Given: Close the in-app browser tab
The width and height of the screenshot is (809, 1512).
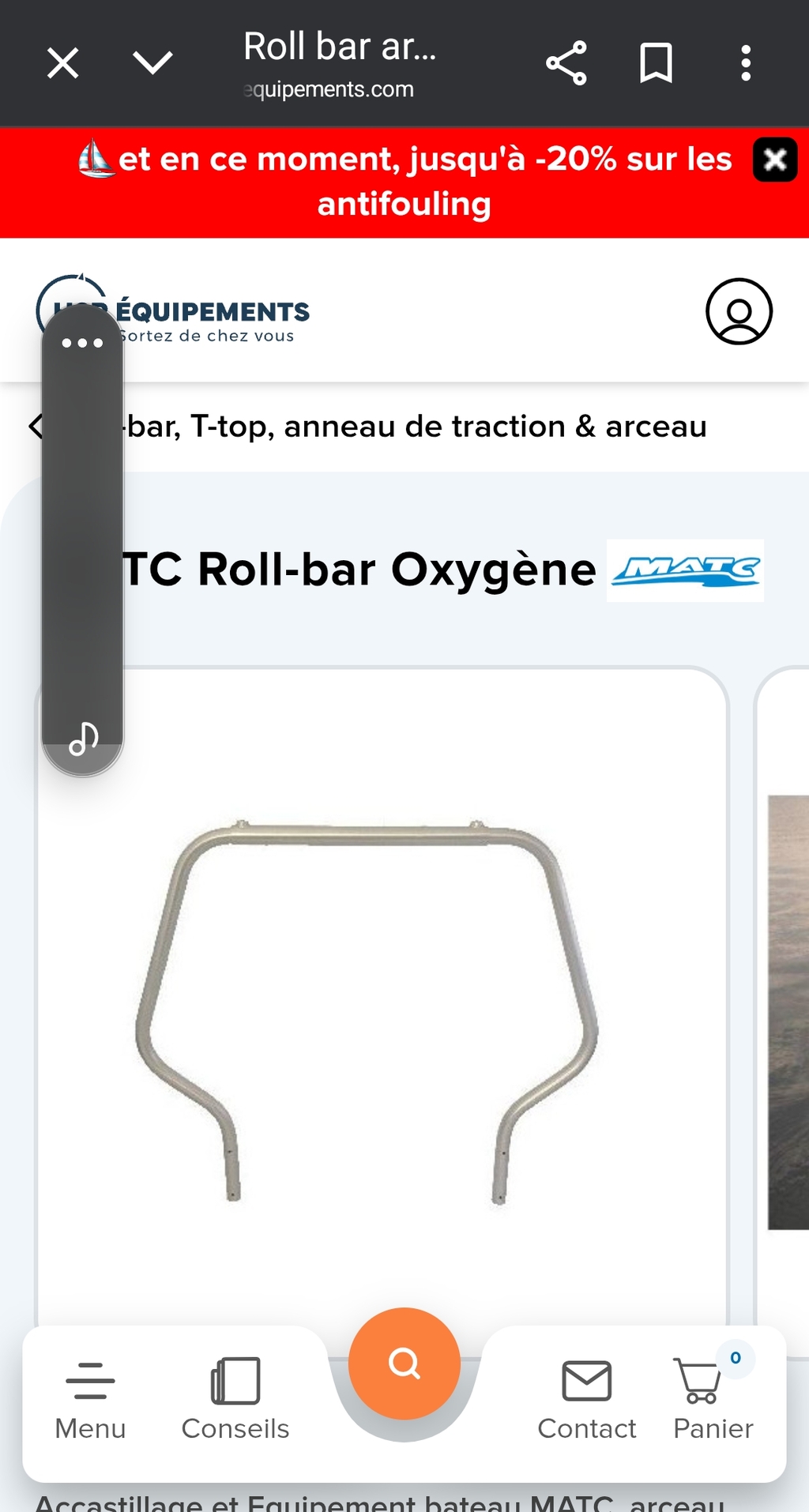Looking at the screenshot, I should pos(62,63).
